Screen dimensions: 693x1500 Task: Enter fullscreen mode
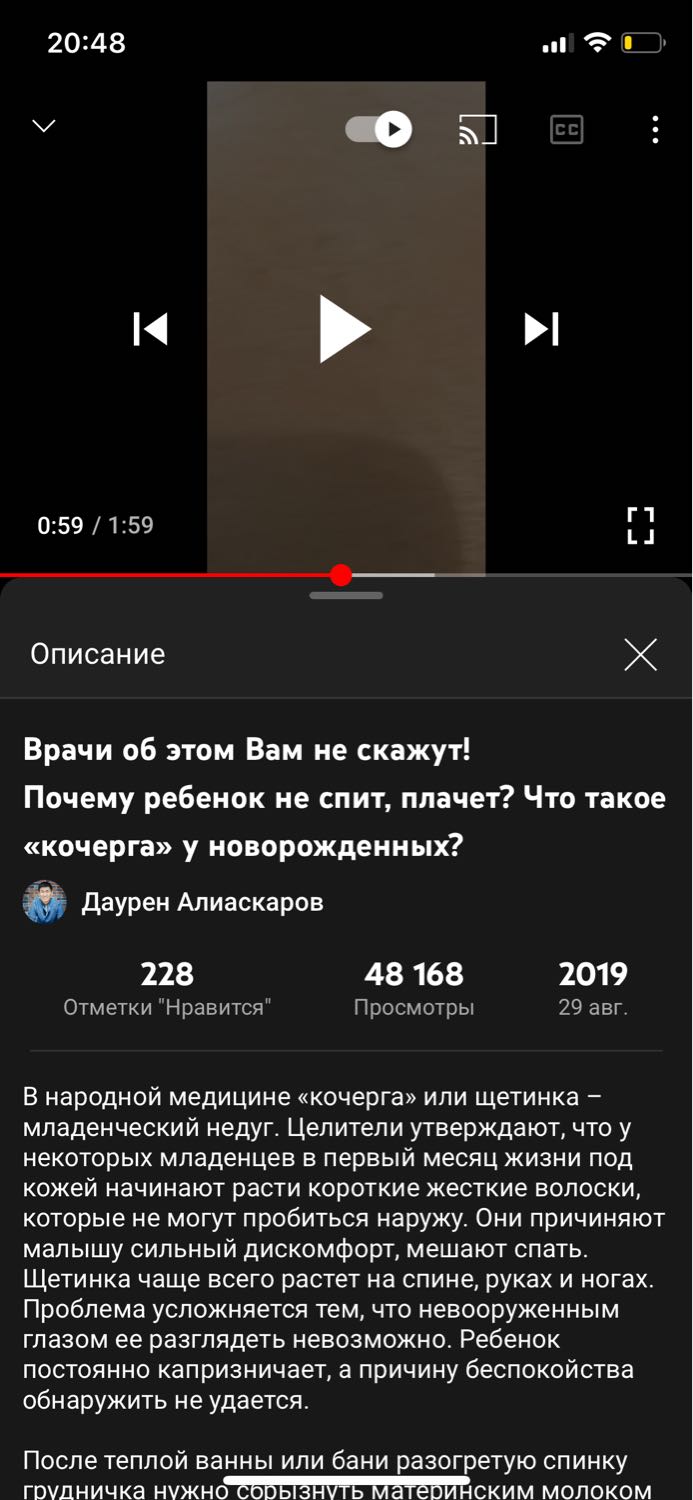tap(640, 526)
